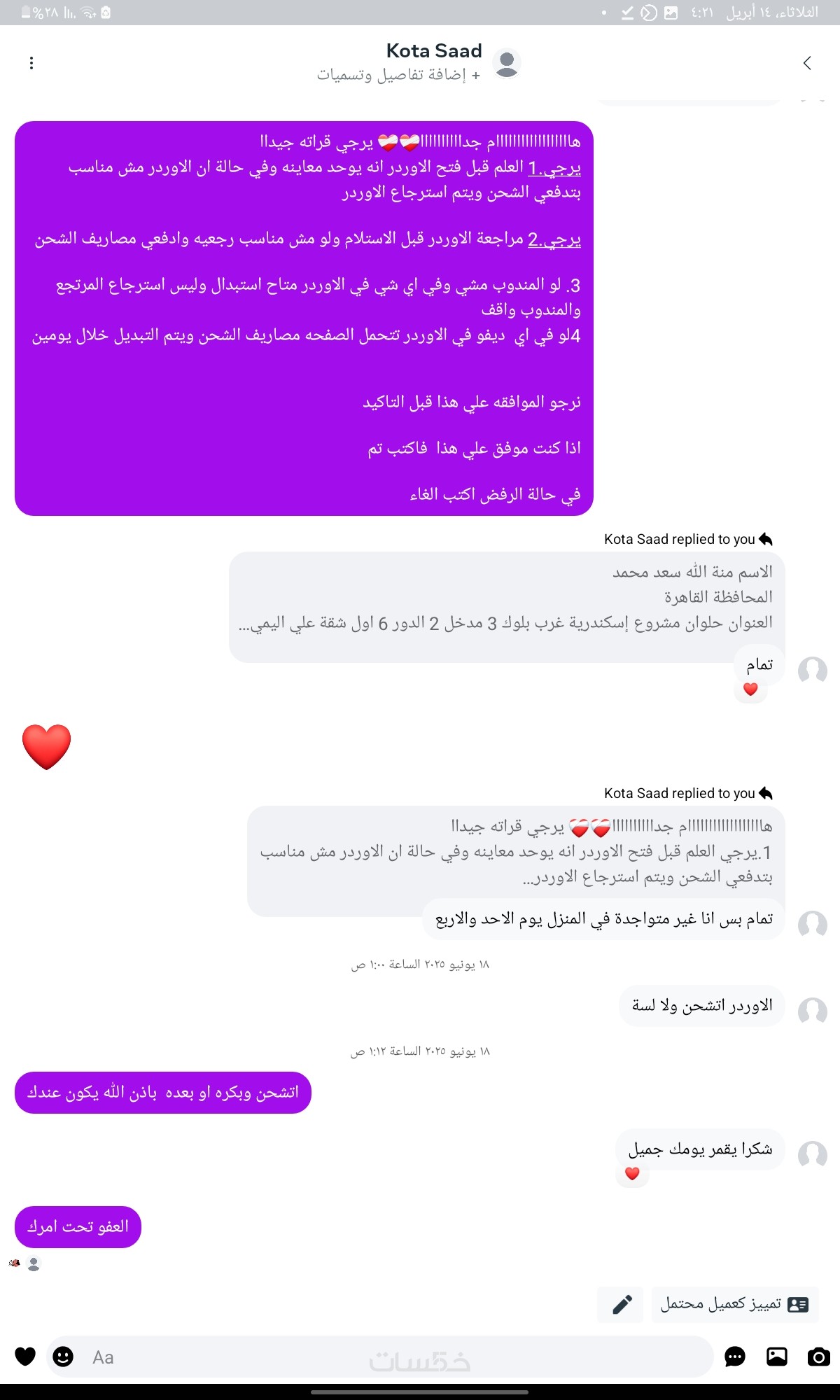
Task: Open the emoji picker
Action: tap(63, 1357)
